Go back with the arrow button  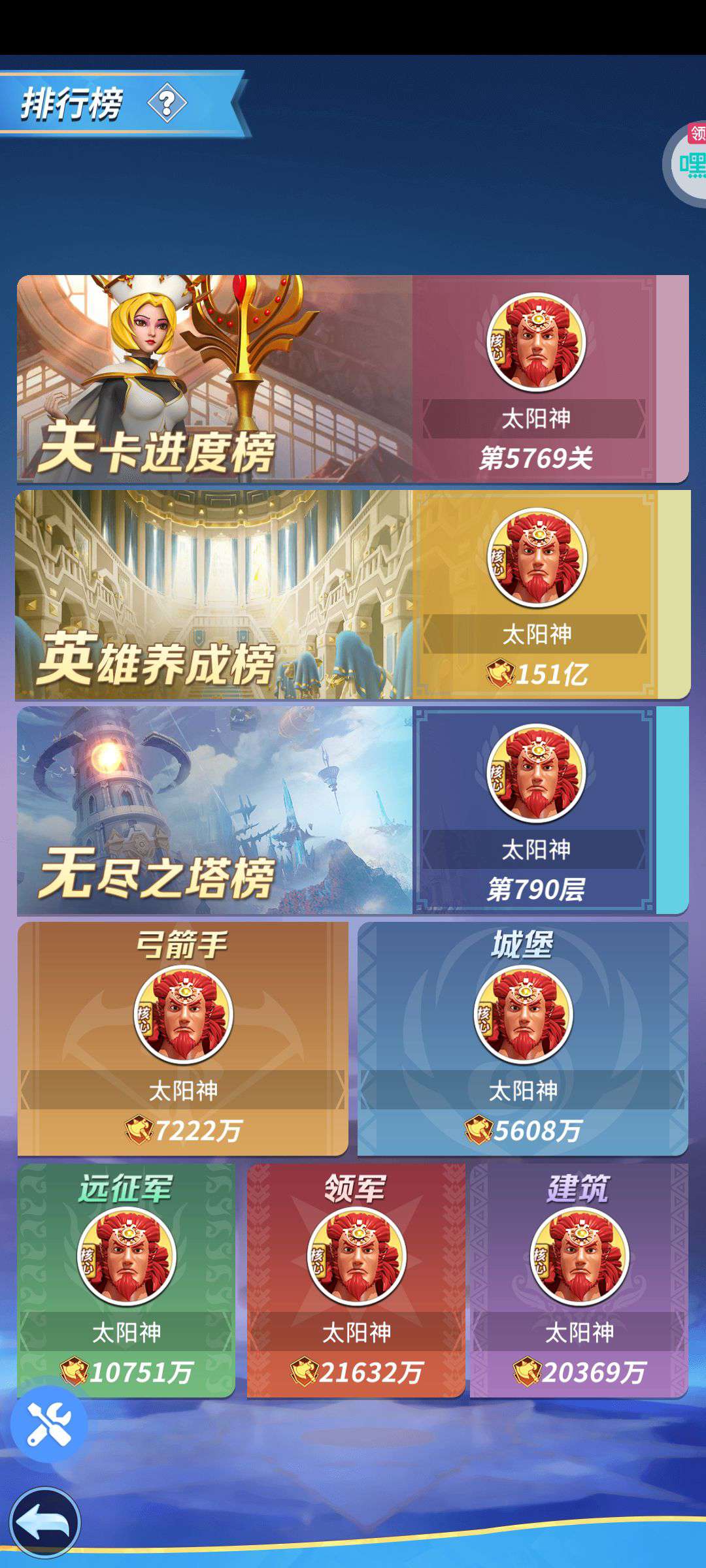pos(44,1523)
